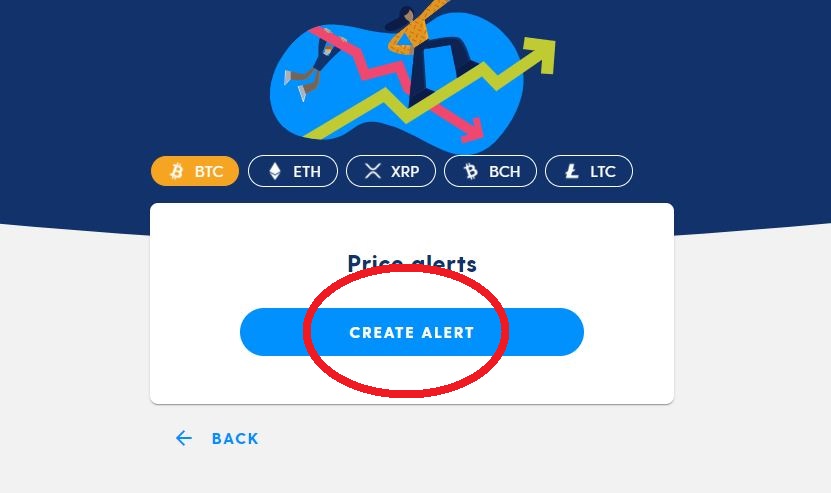
Task: Tap the Create Alert button
Action: pos(411,332)
